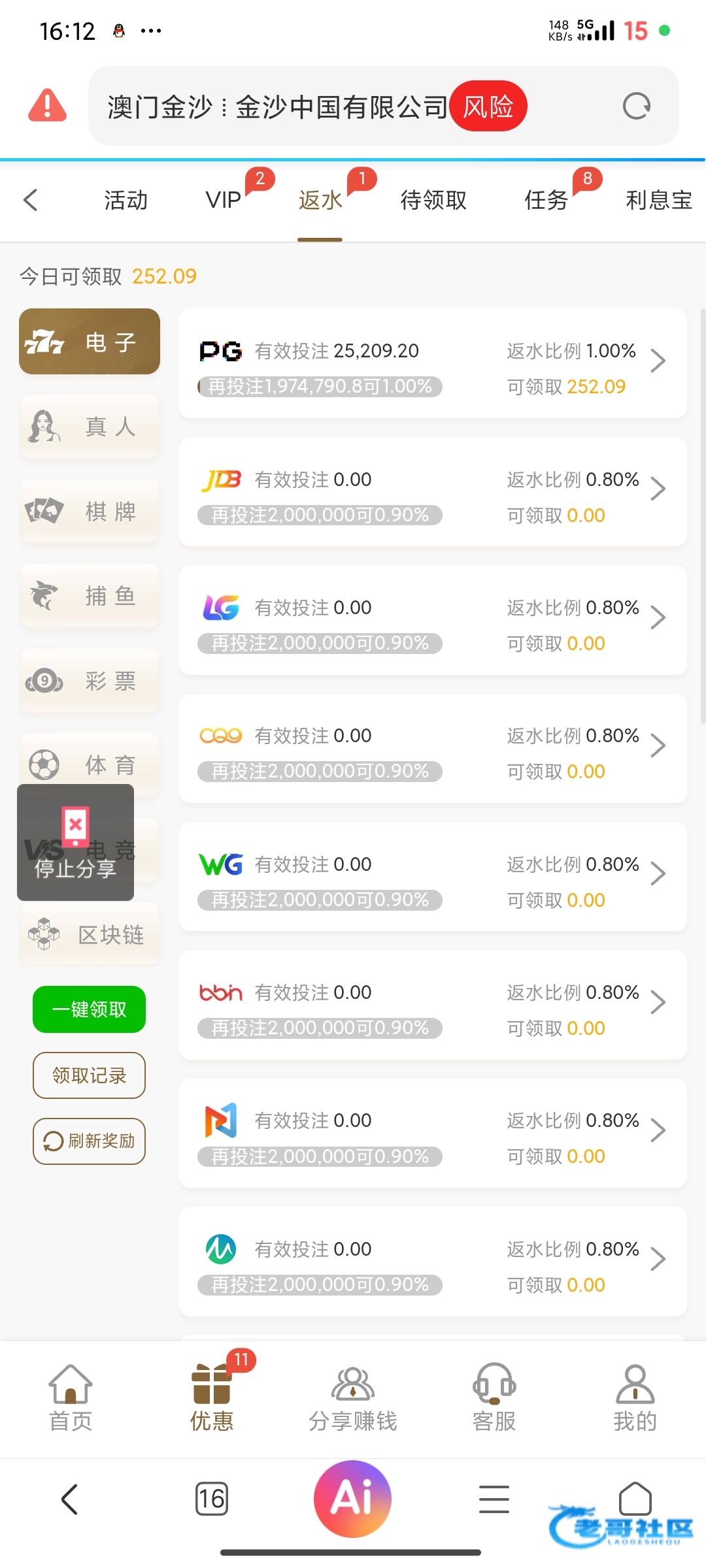Select the 彩票 category
This screenshot has width=706, height=1568.
pos(90,681)
